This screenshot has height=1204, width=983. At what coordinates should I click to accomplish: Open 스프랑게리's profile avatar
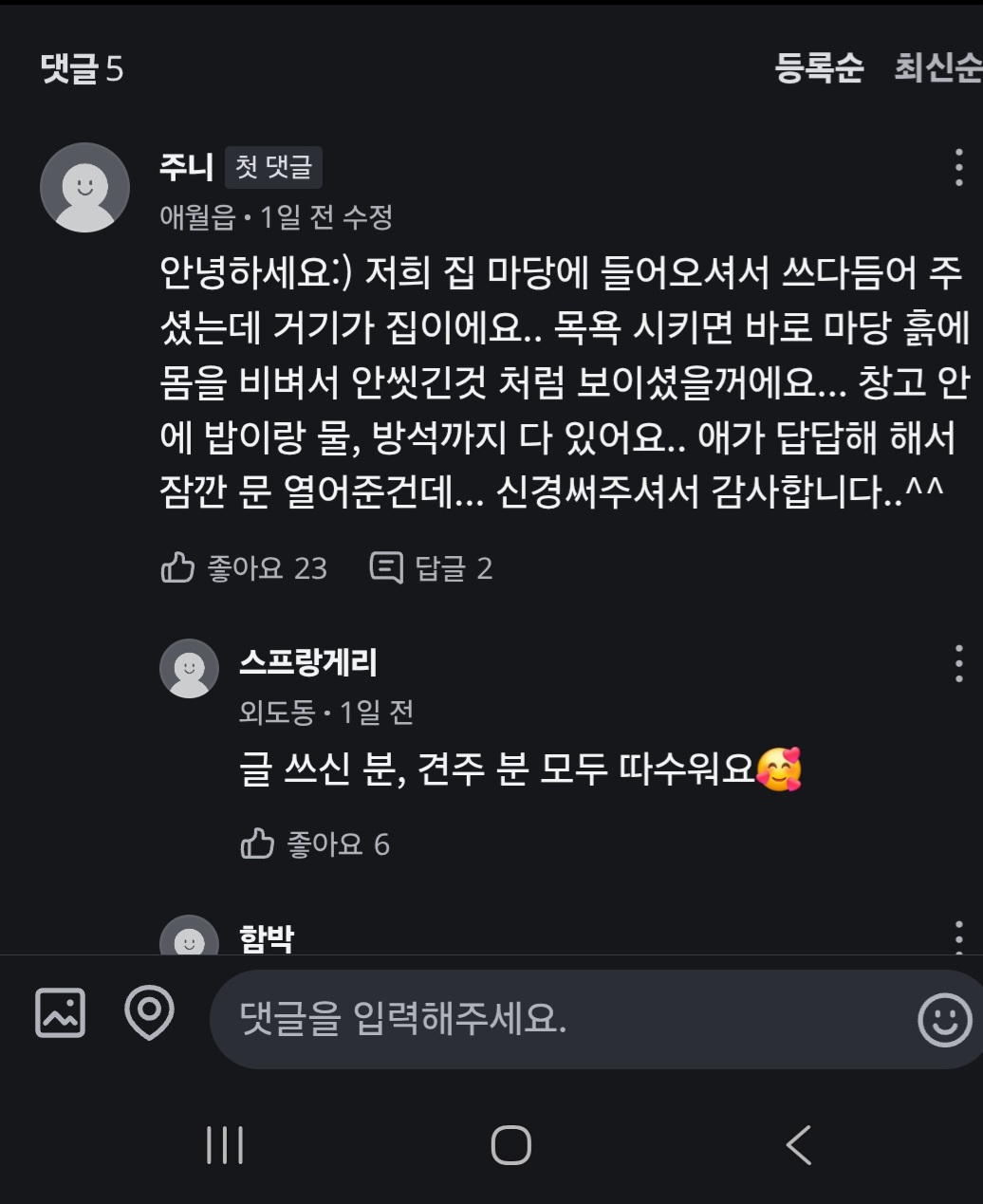pyautogui.click(x=191, y=668)
